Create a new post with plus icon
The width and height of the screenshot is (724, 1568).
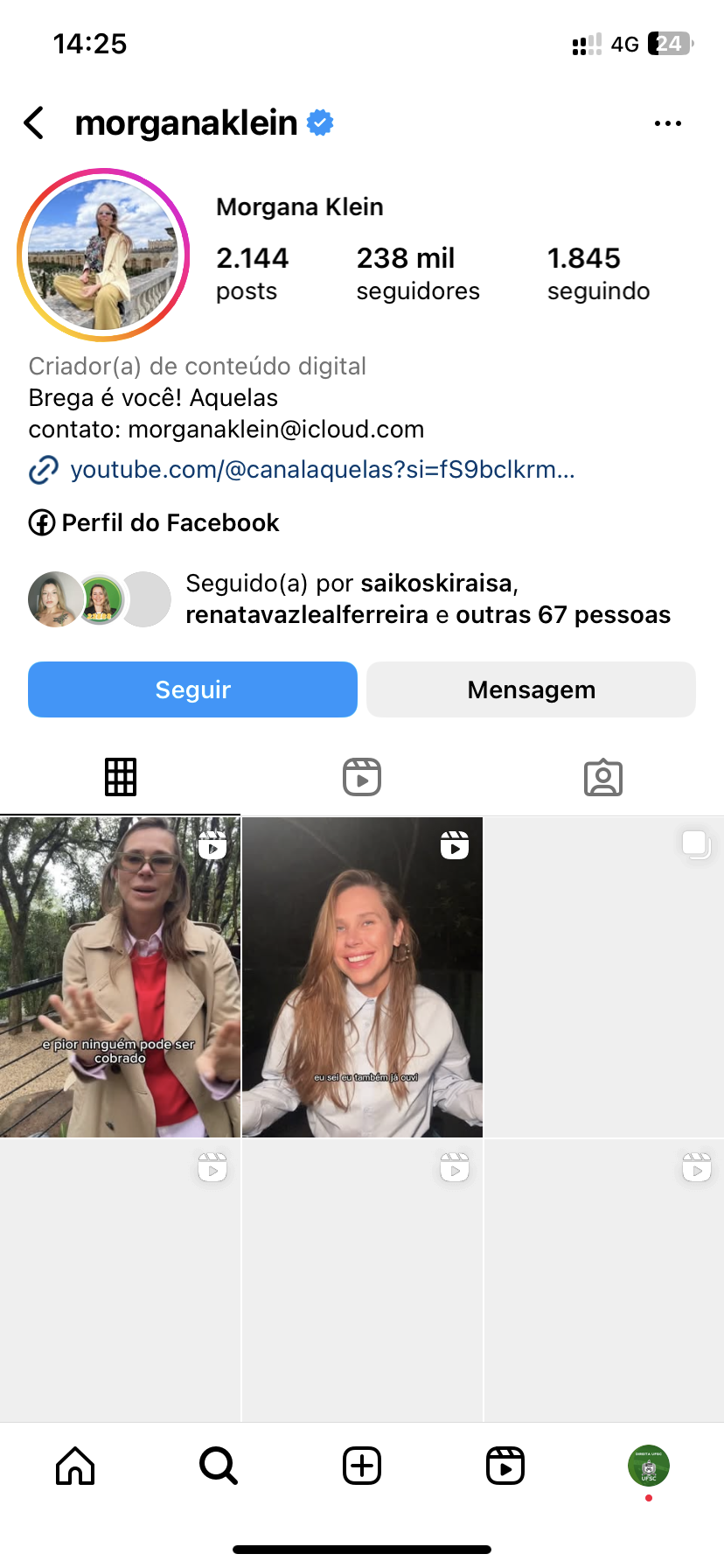click(x=362, y=1466)
